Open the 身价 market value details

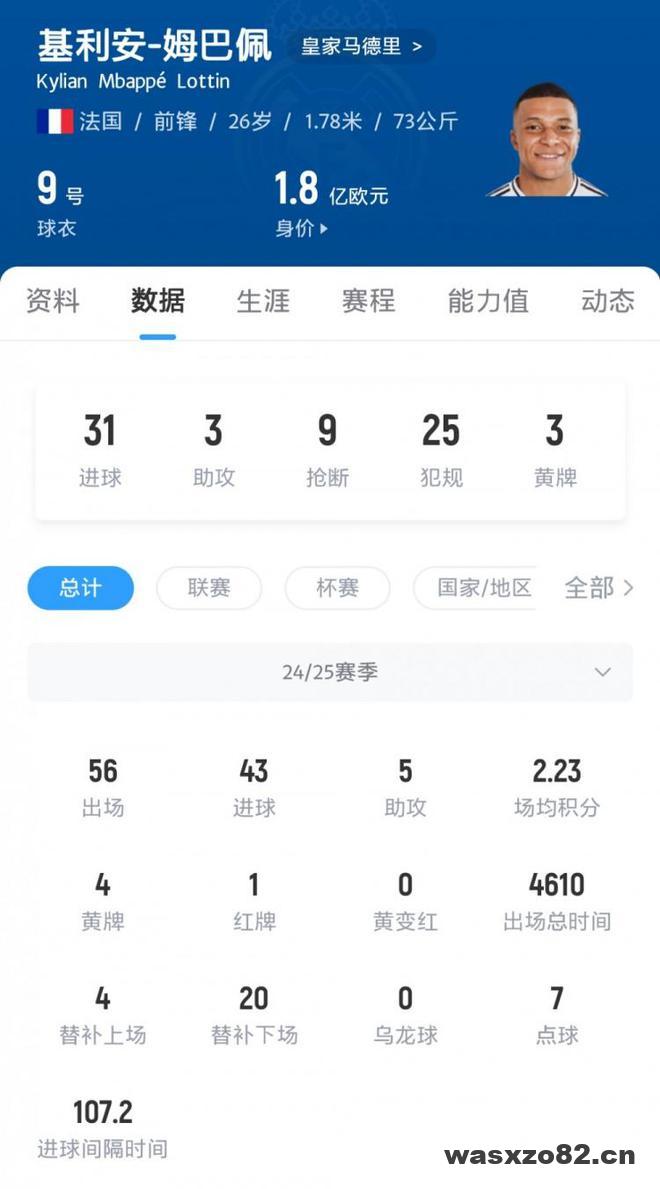click(x=301, y=228)
